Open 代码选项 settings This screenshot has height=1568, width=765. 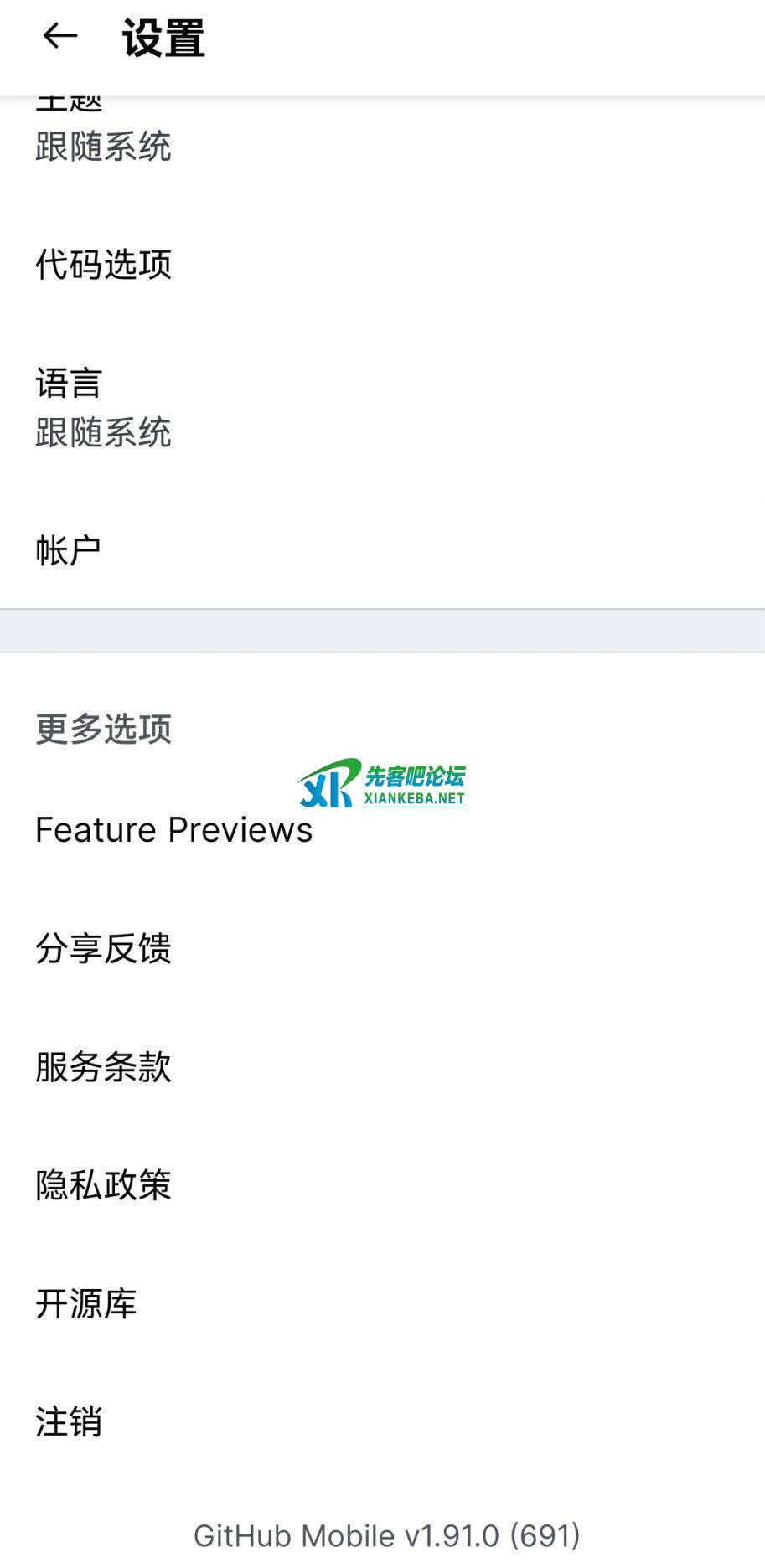click(x=103, y=265)
